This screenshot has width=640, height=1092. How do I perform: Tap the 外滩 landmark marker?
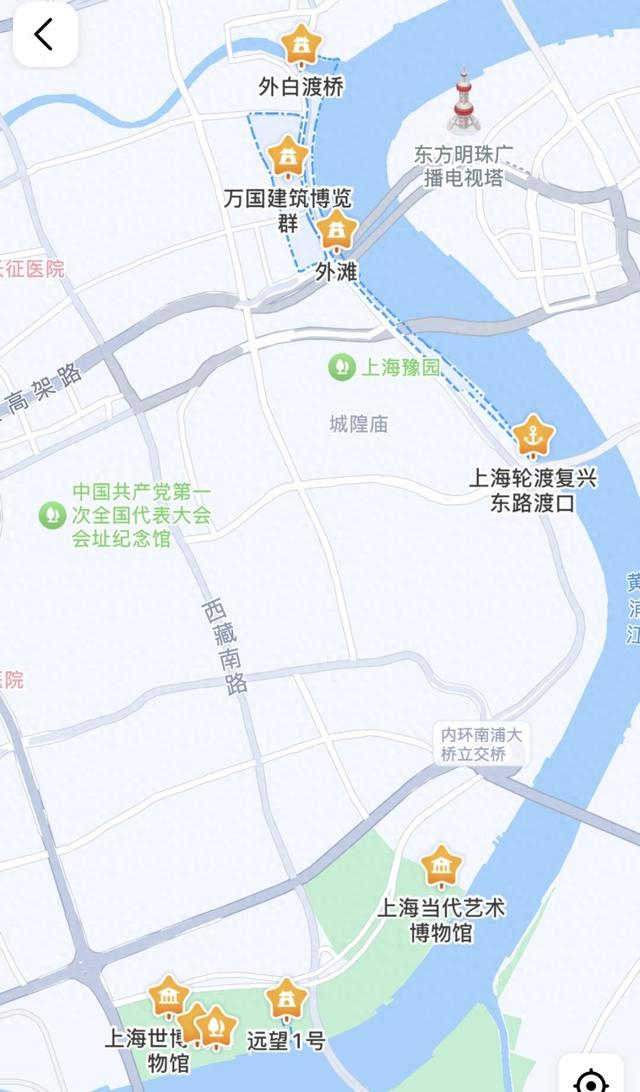point(336,233)
